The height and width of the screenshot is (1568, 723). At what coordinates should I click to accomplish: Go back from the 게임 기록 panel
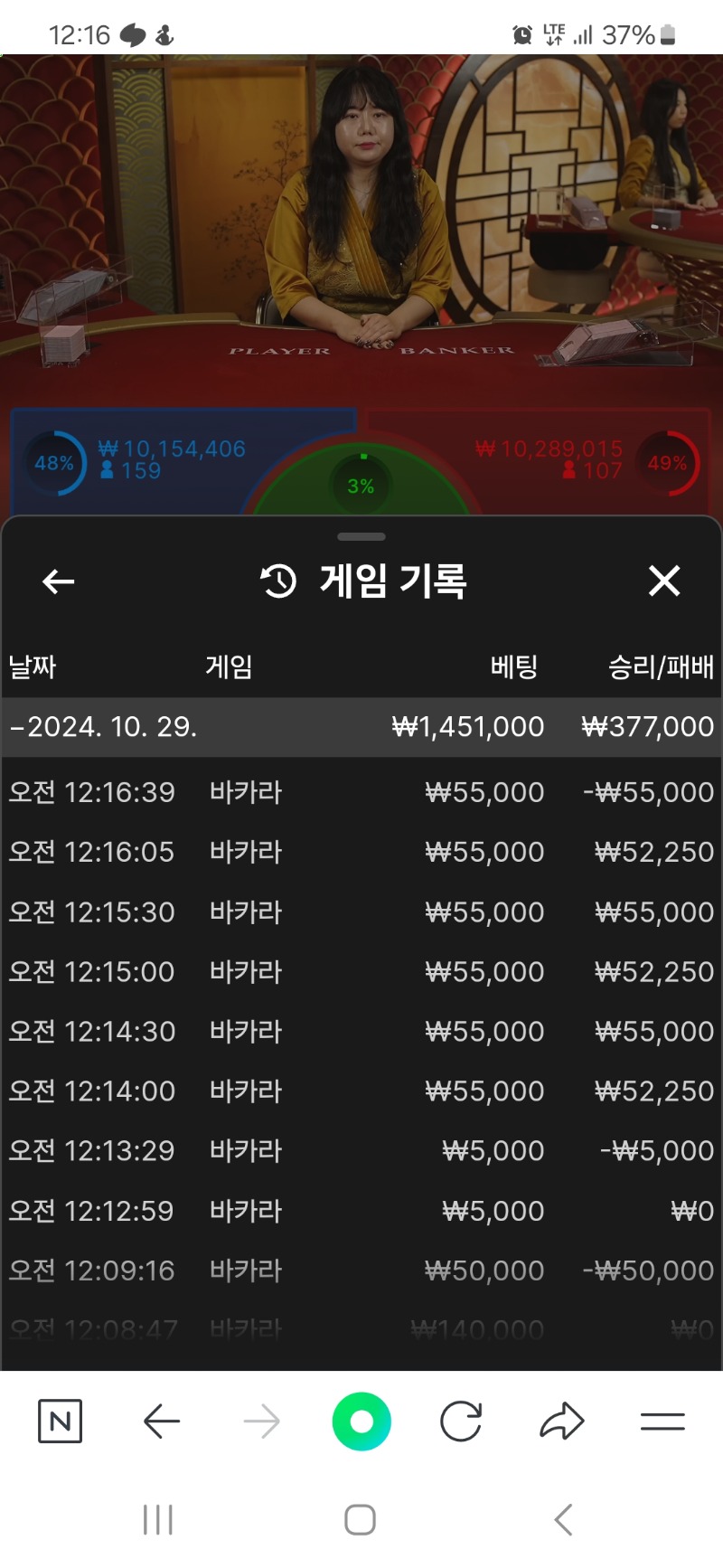pyautogui.click(x=59, y=581)
